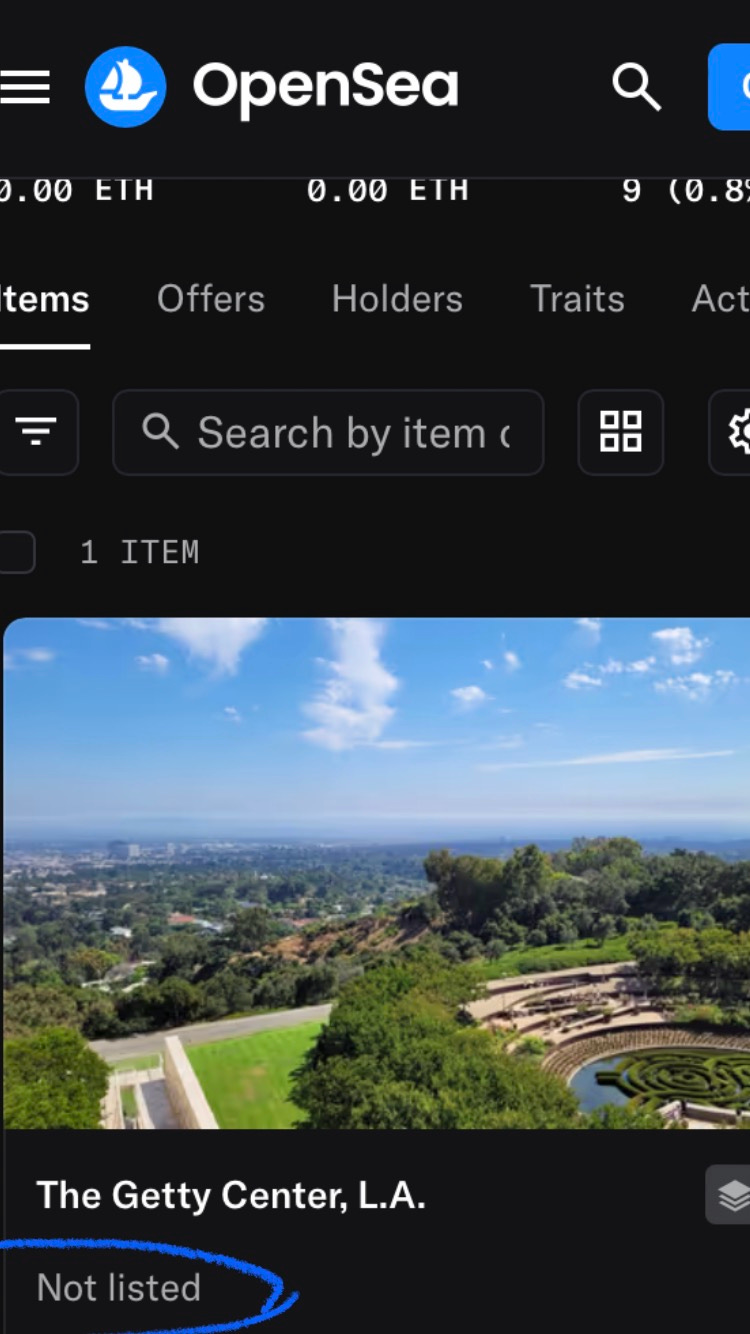Open The Getty Center, L.A. item
This screenshot has height=1334, width=750.
click(231, 1195)
